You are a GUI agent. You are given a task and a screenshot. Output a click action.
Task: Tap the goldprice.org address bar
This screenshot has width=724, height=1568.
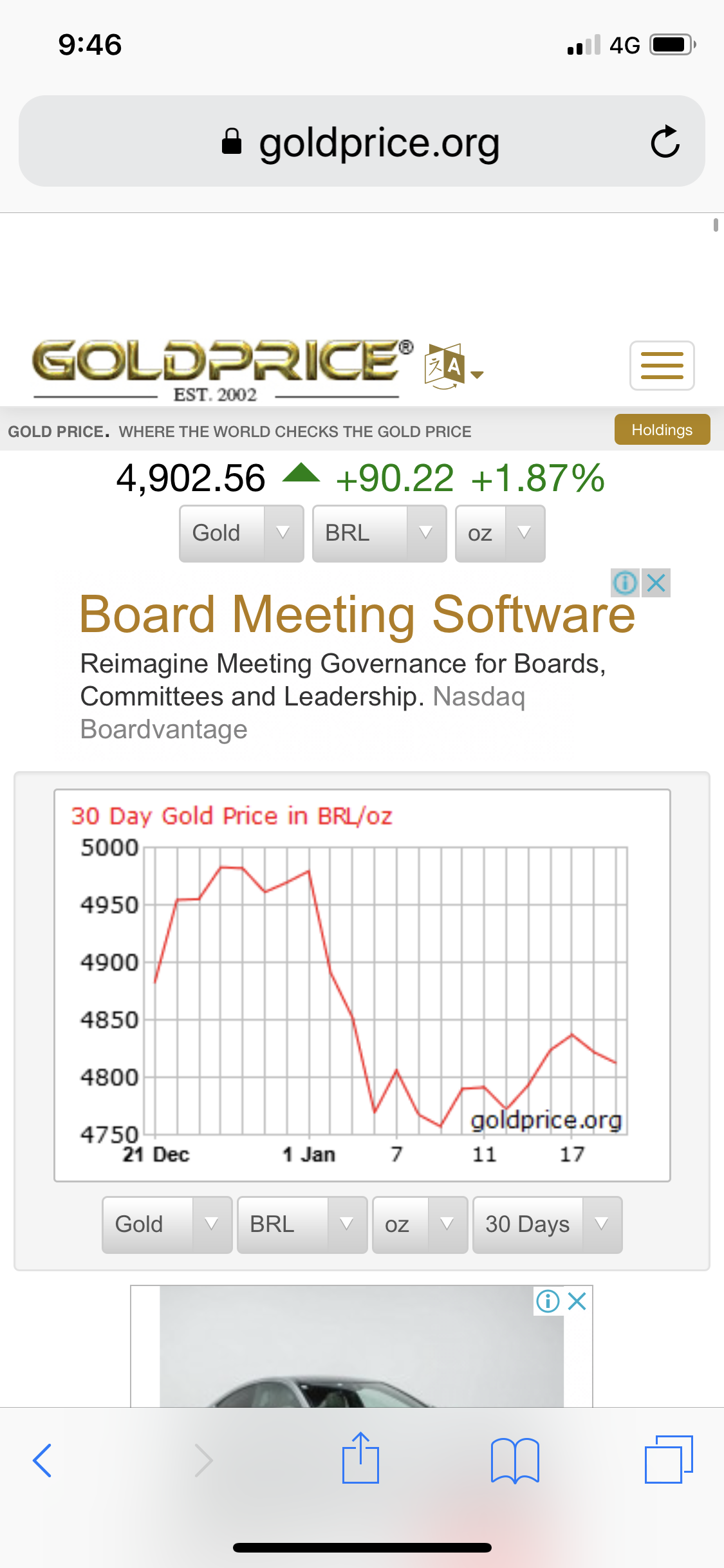[x=362, y=141]
